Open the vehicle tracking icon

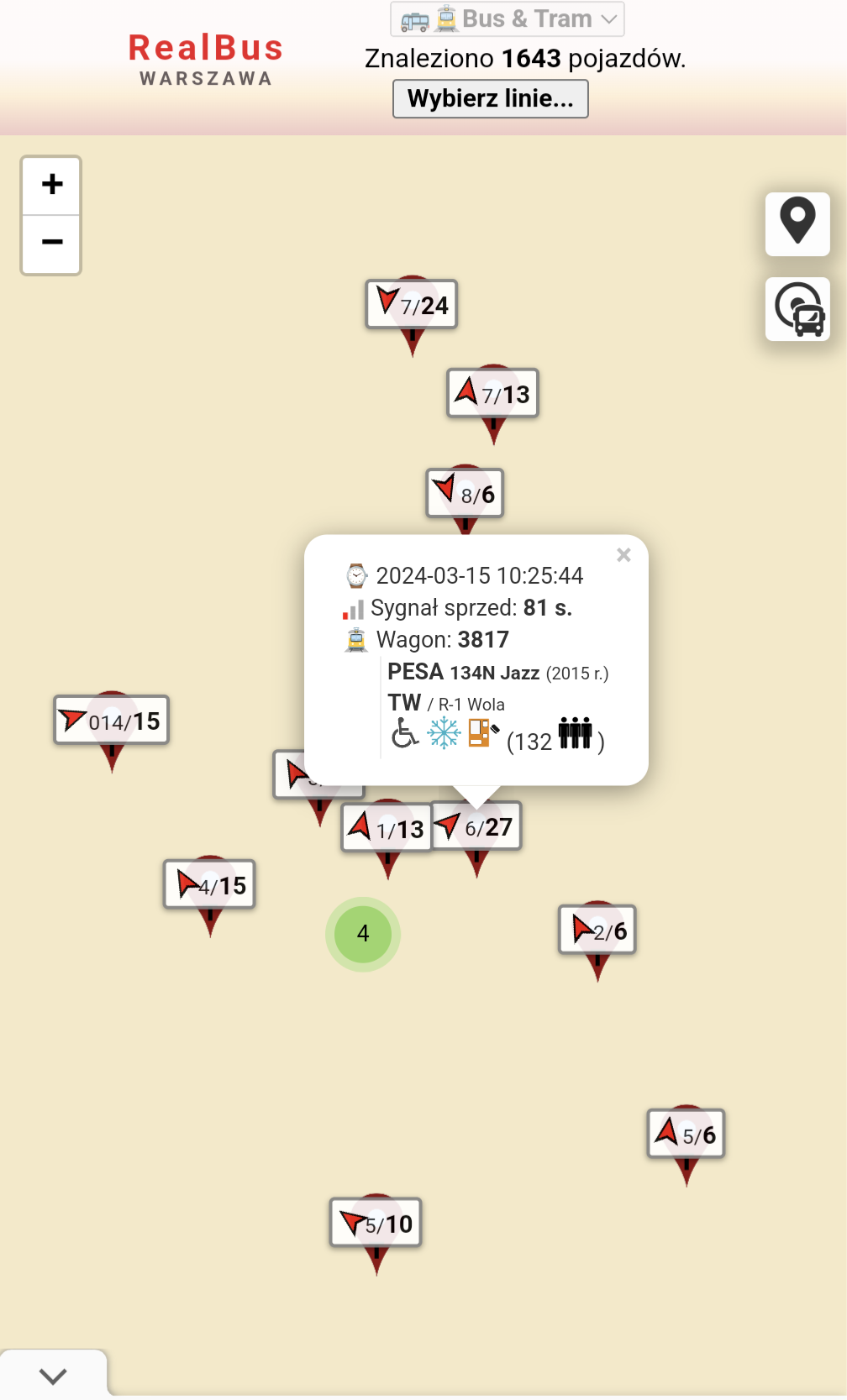(x=797, y=309)
